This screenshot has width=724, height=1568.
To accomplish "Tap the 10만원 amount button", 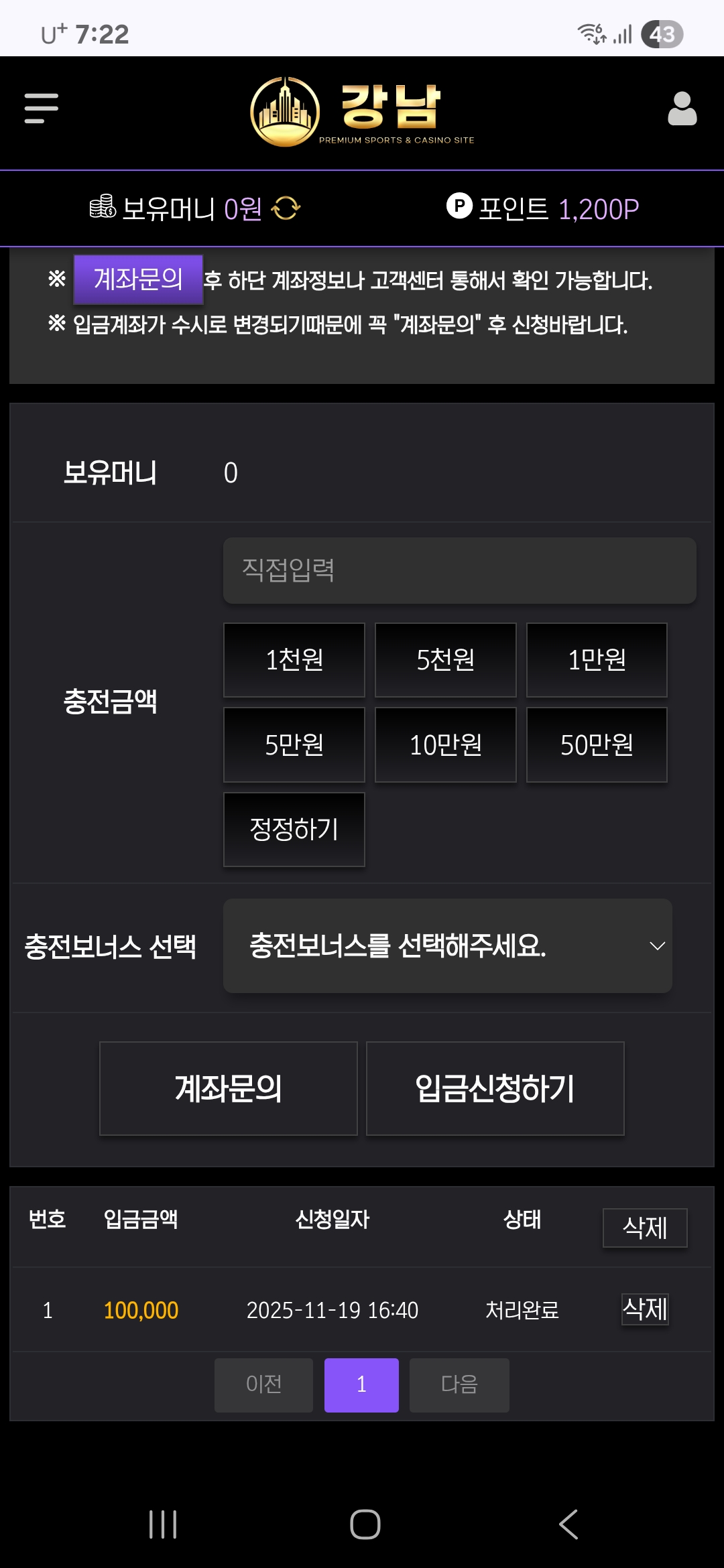I will click(x=445, y=744).
